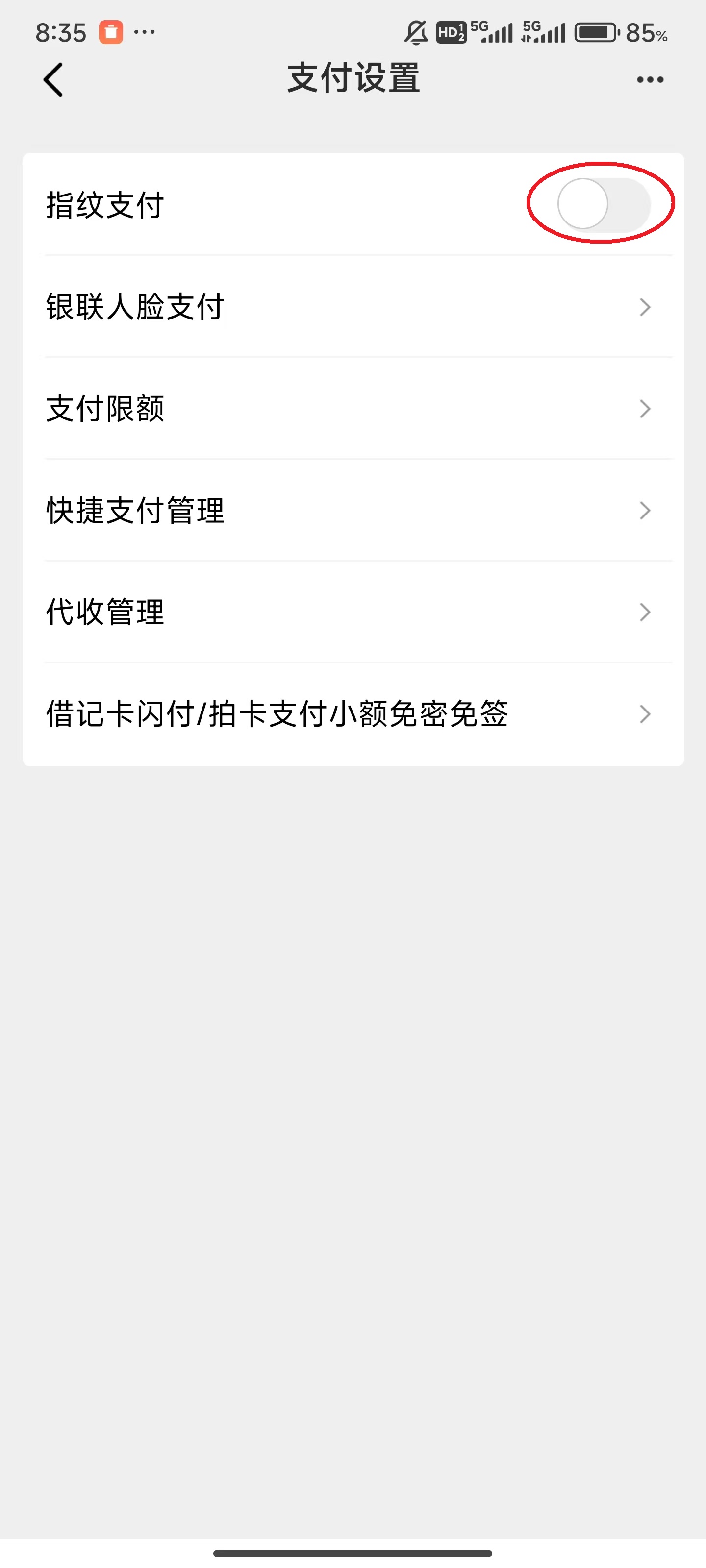
Task: Open 支付限额 settings
Action: pyautogui.click(x=353, y=409)
